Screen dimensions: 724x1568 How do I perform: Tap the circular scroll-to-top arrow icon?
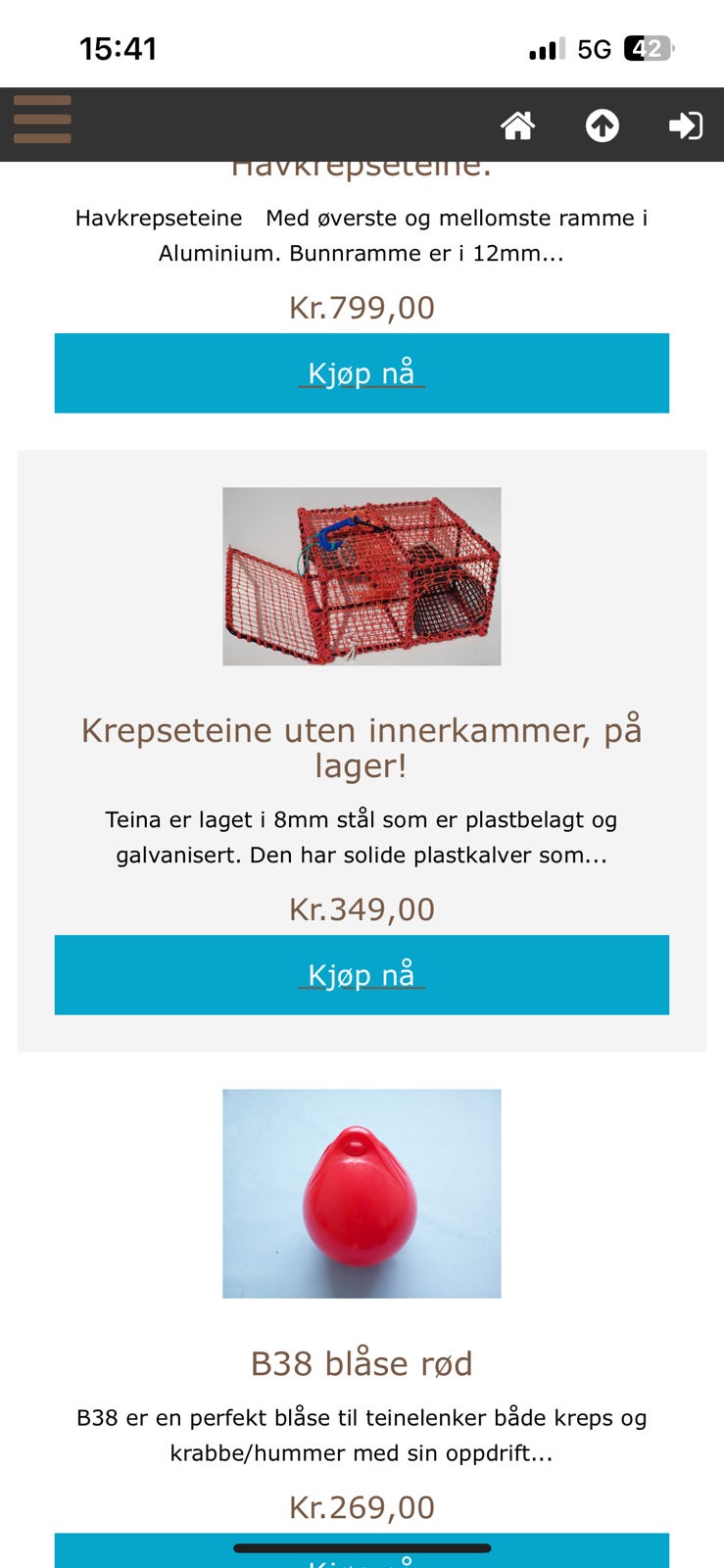(x=603, y=125)
